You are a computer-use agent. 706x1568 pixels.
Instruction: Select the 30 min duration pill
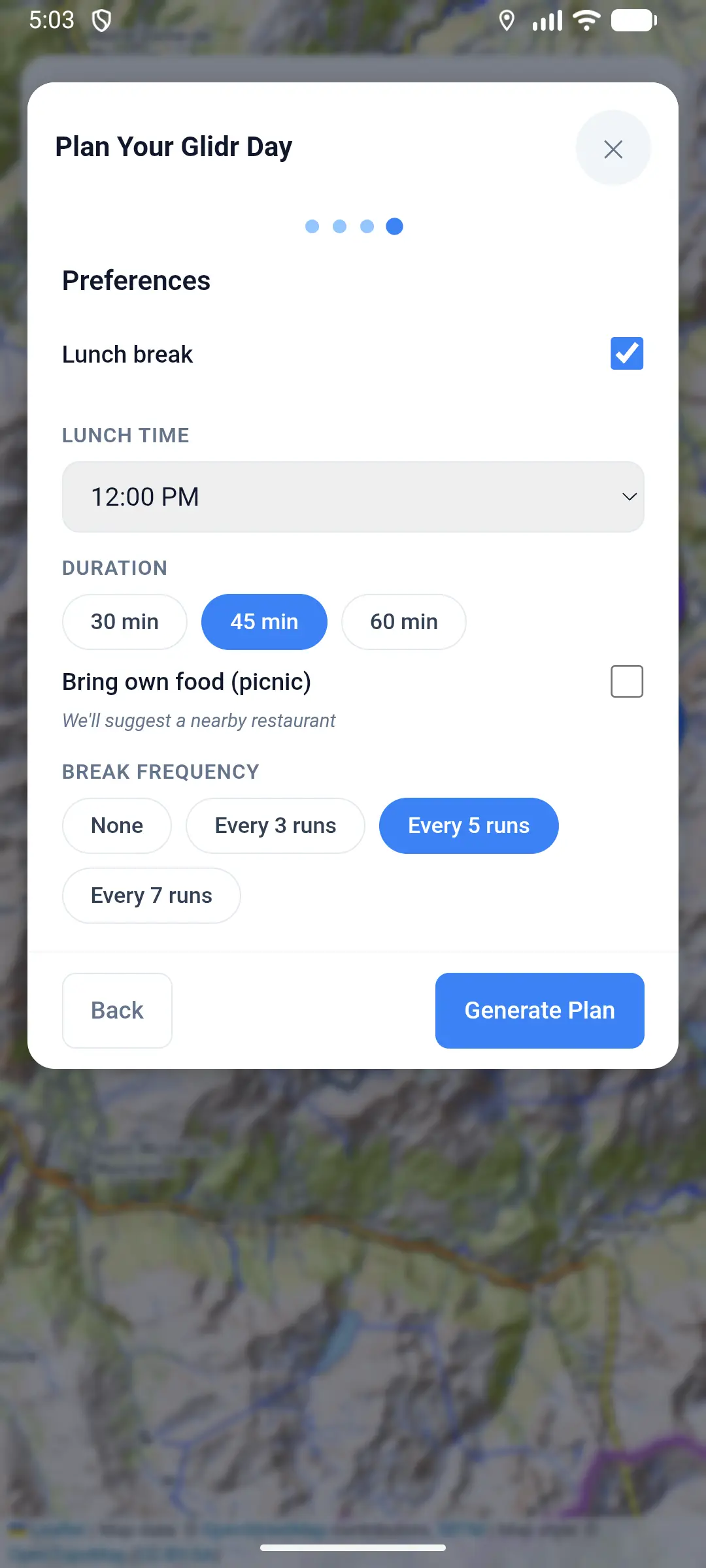coord(124,621)
